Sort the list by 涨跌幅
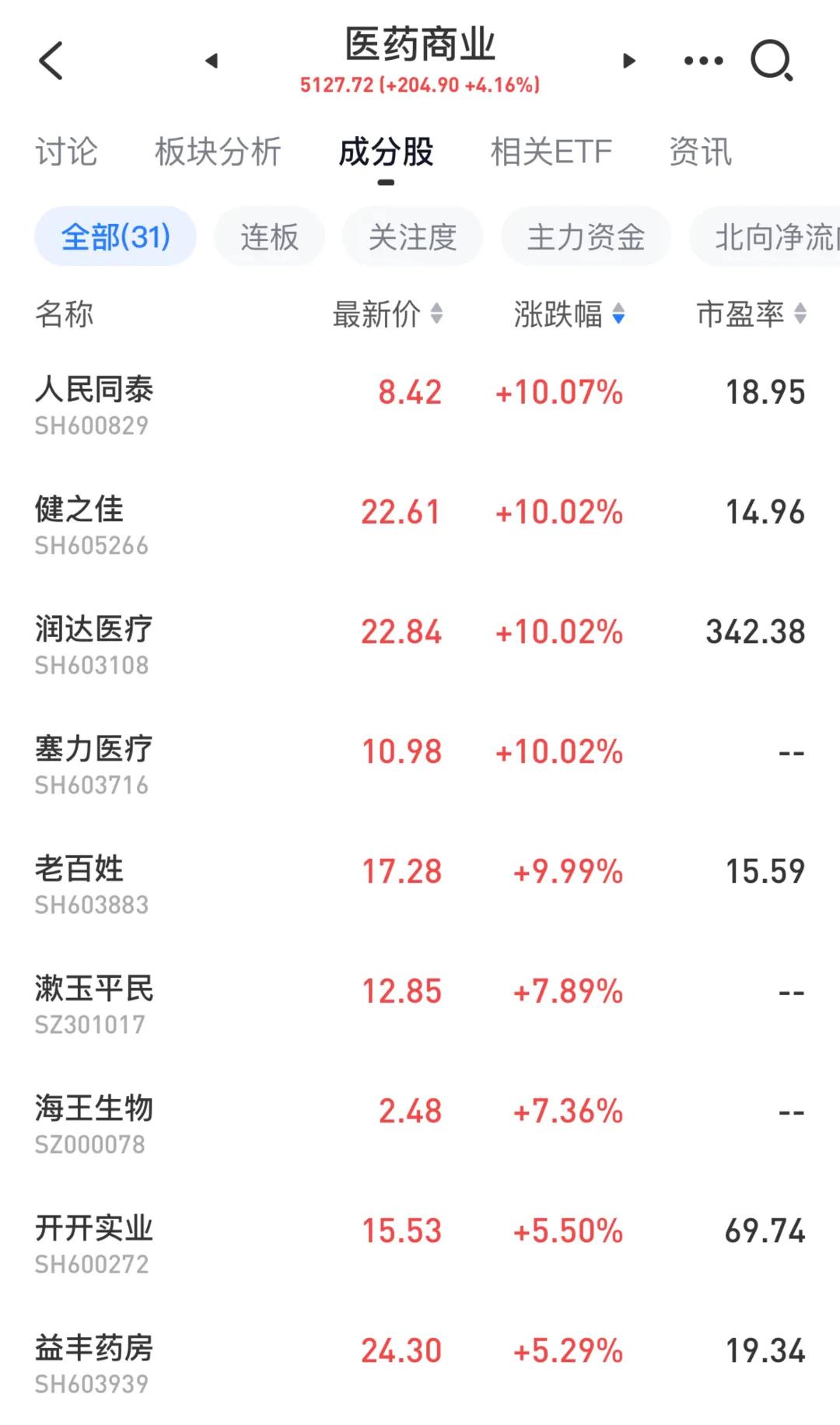 569,314
